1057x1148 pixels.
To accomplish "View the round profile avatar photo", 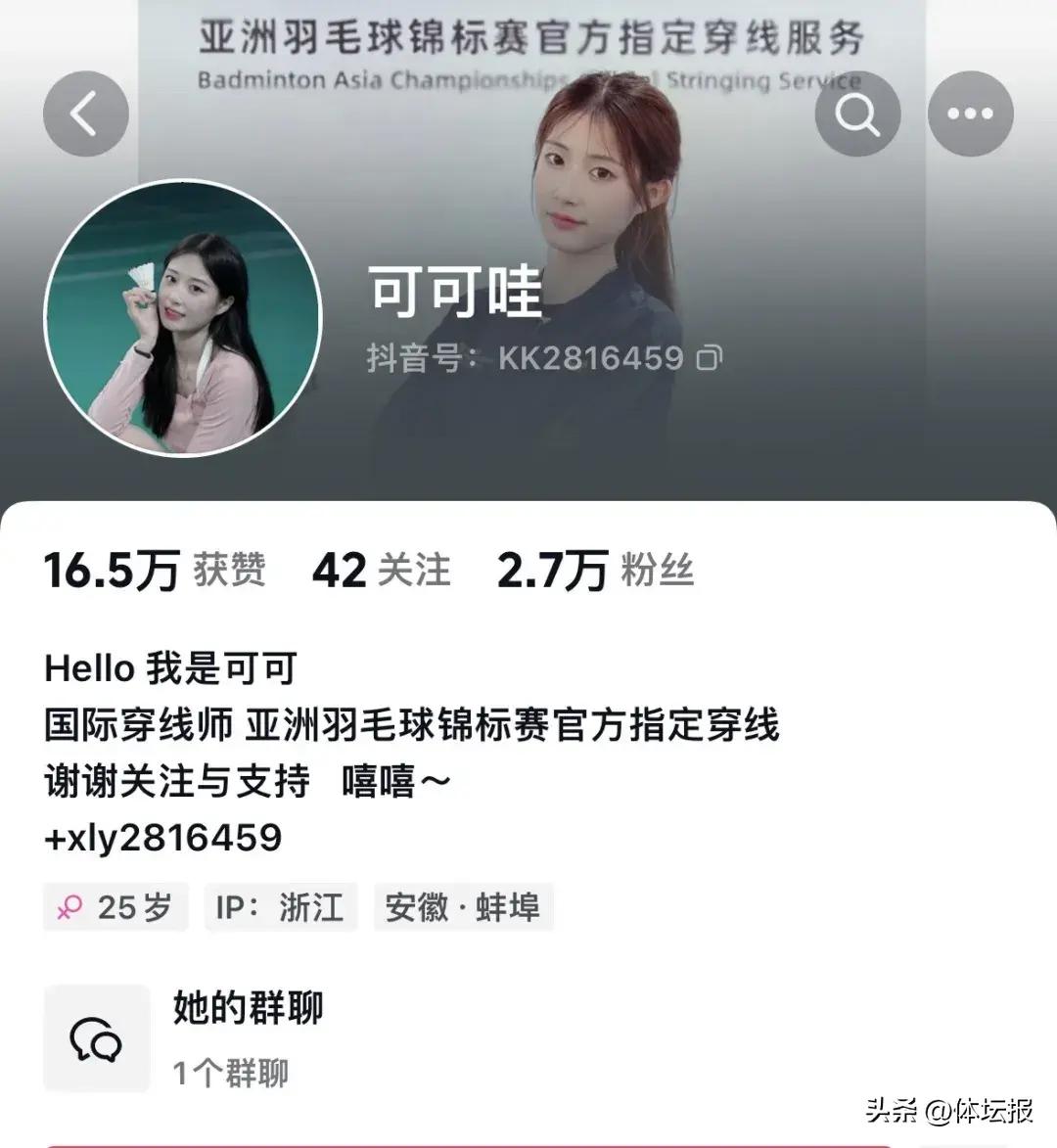I will (183, 317).
